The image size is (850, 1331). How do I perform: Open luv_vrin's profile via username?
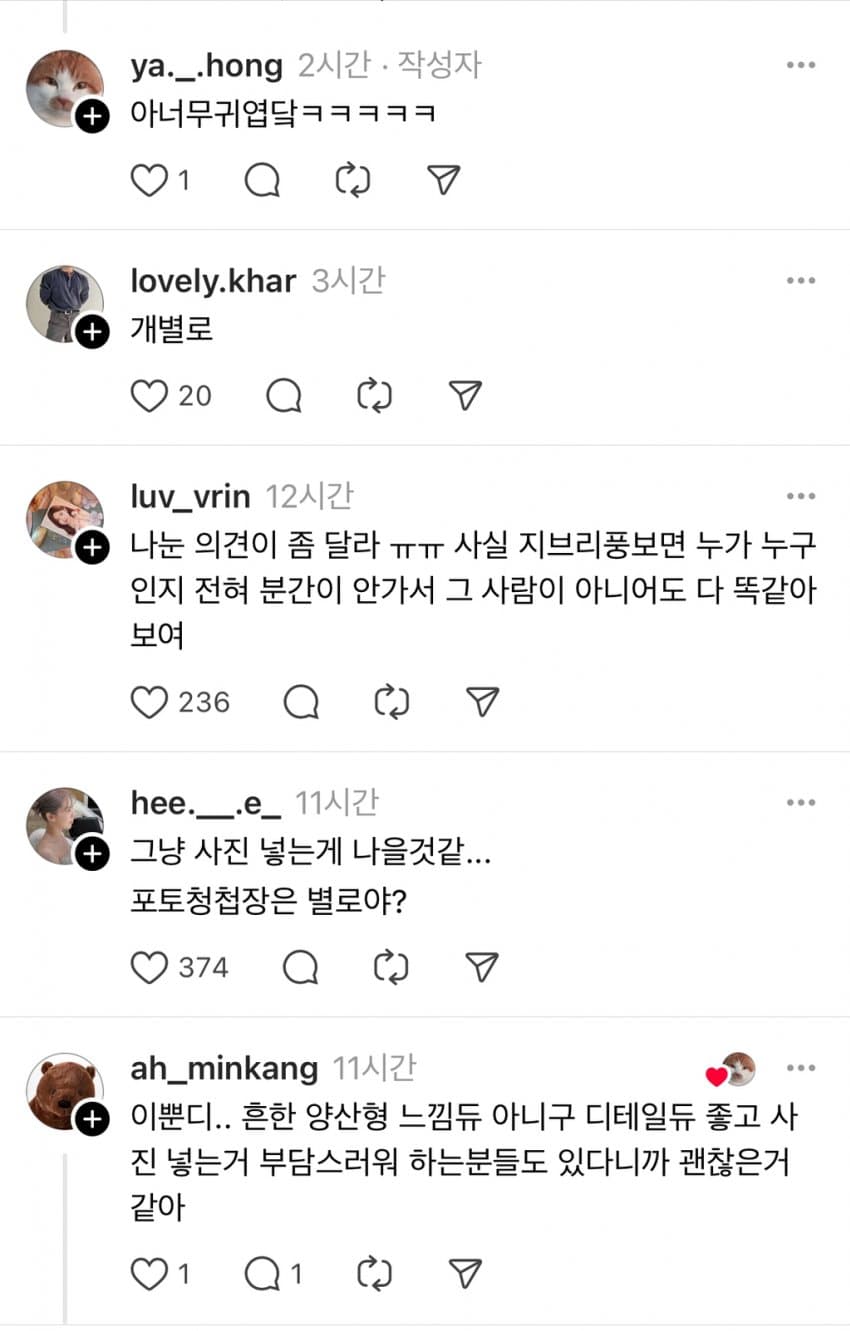pyautogui.click(x=190, y=496)
